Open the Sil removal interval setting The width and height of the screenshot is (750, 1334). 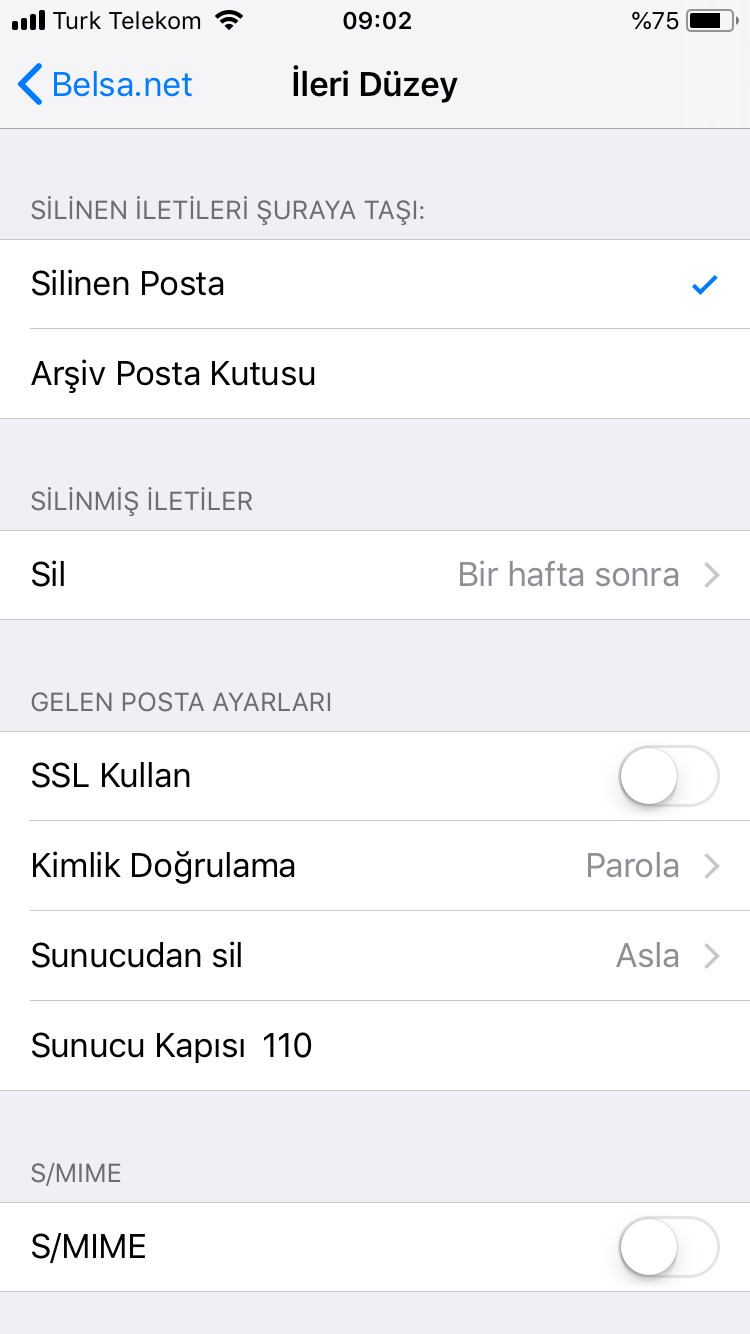[375, 575]
